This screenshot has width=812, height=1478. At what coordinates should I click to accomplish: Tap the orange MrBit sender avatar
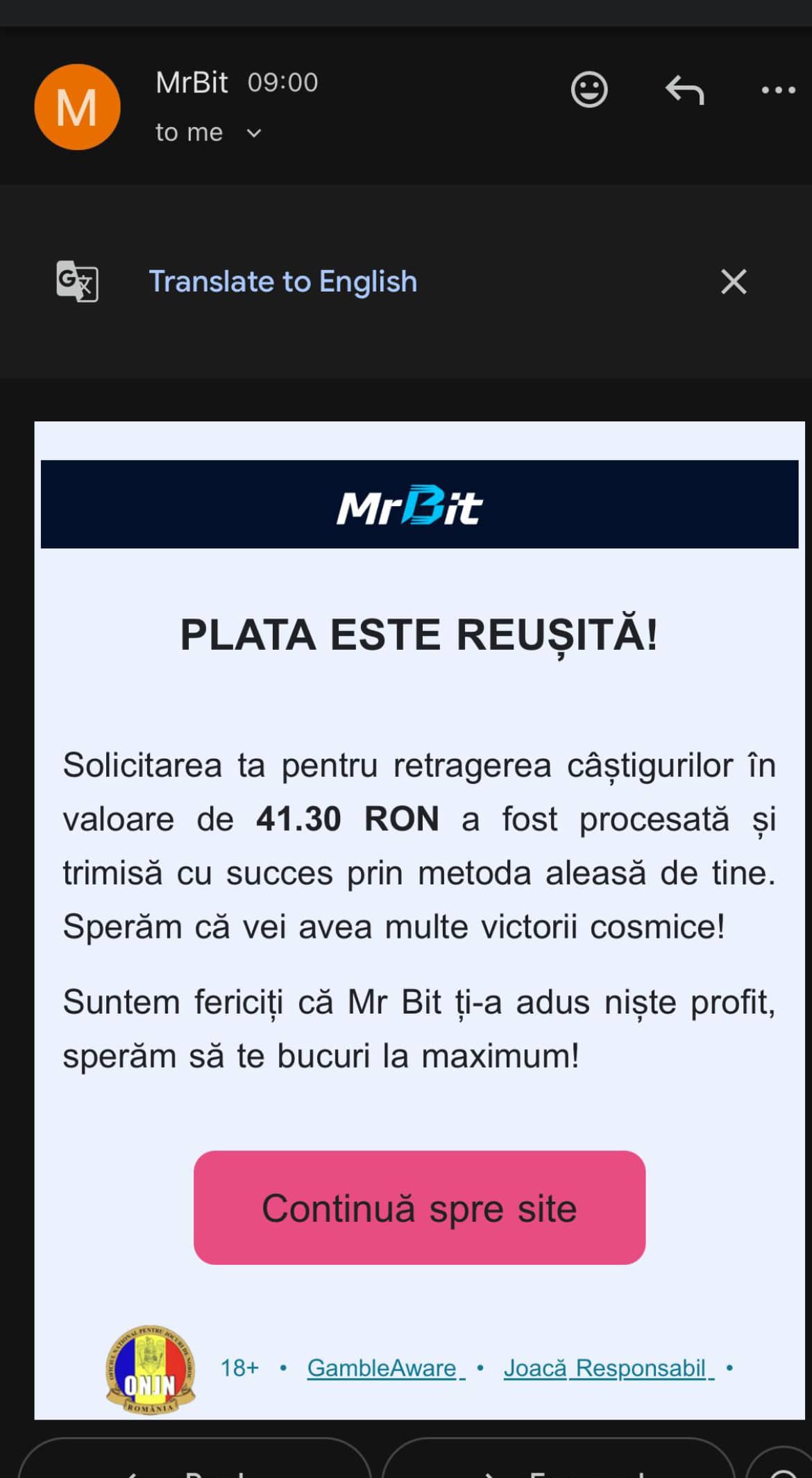click(x=78, y=106)
